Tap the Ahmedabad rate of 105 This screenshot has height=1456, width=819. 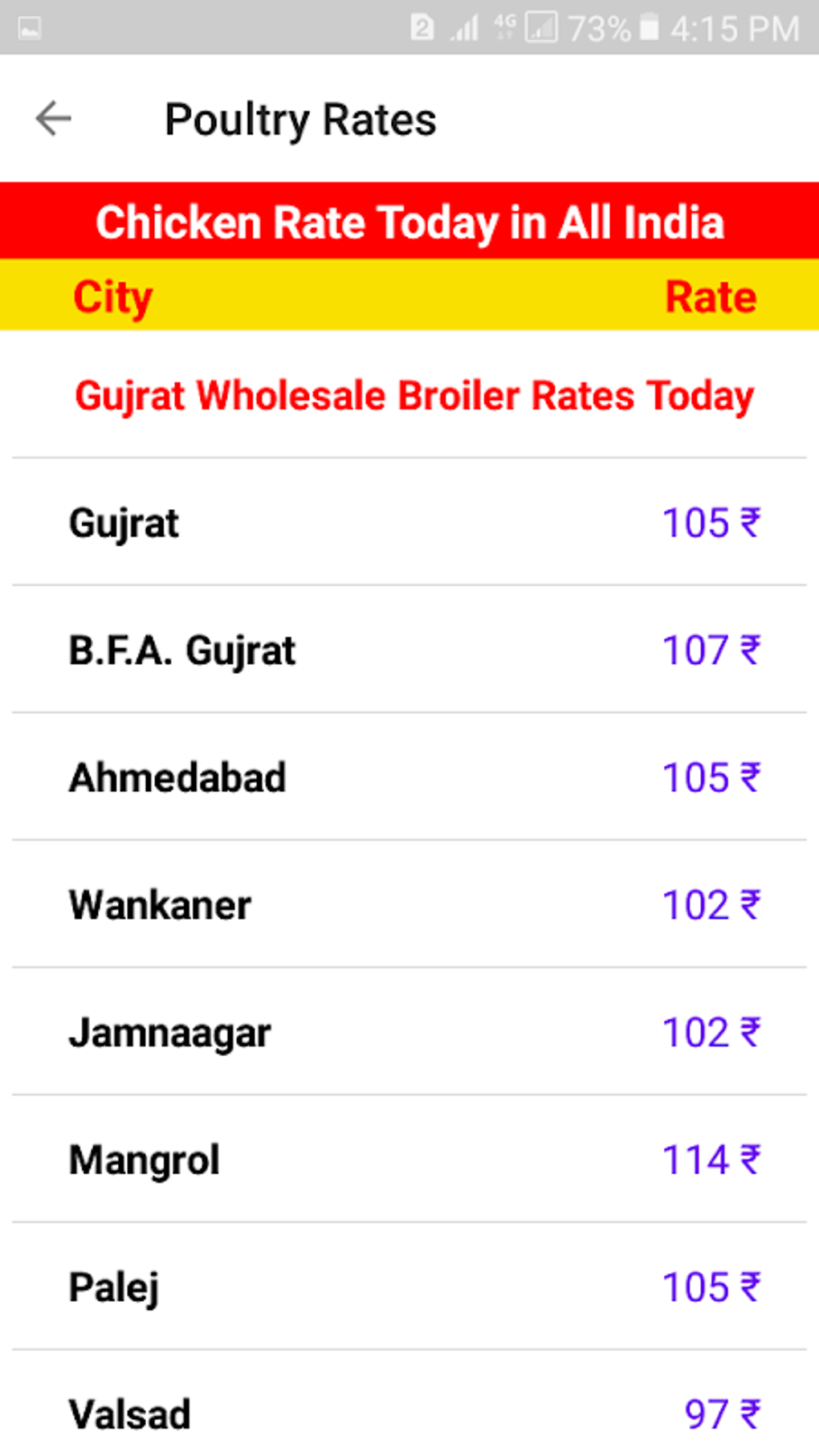coord(710,777)
